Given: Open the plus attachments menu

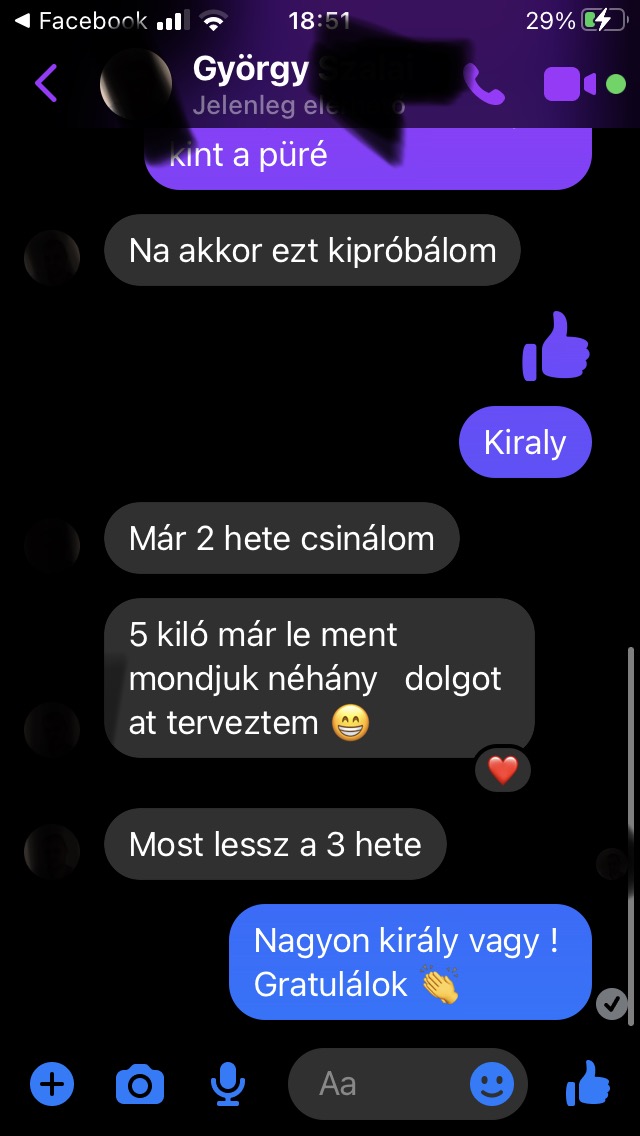Looking at the screenshot, I should pos(52,1085).
